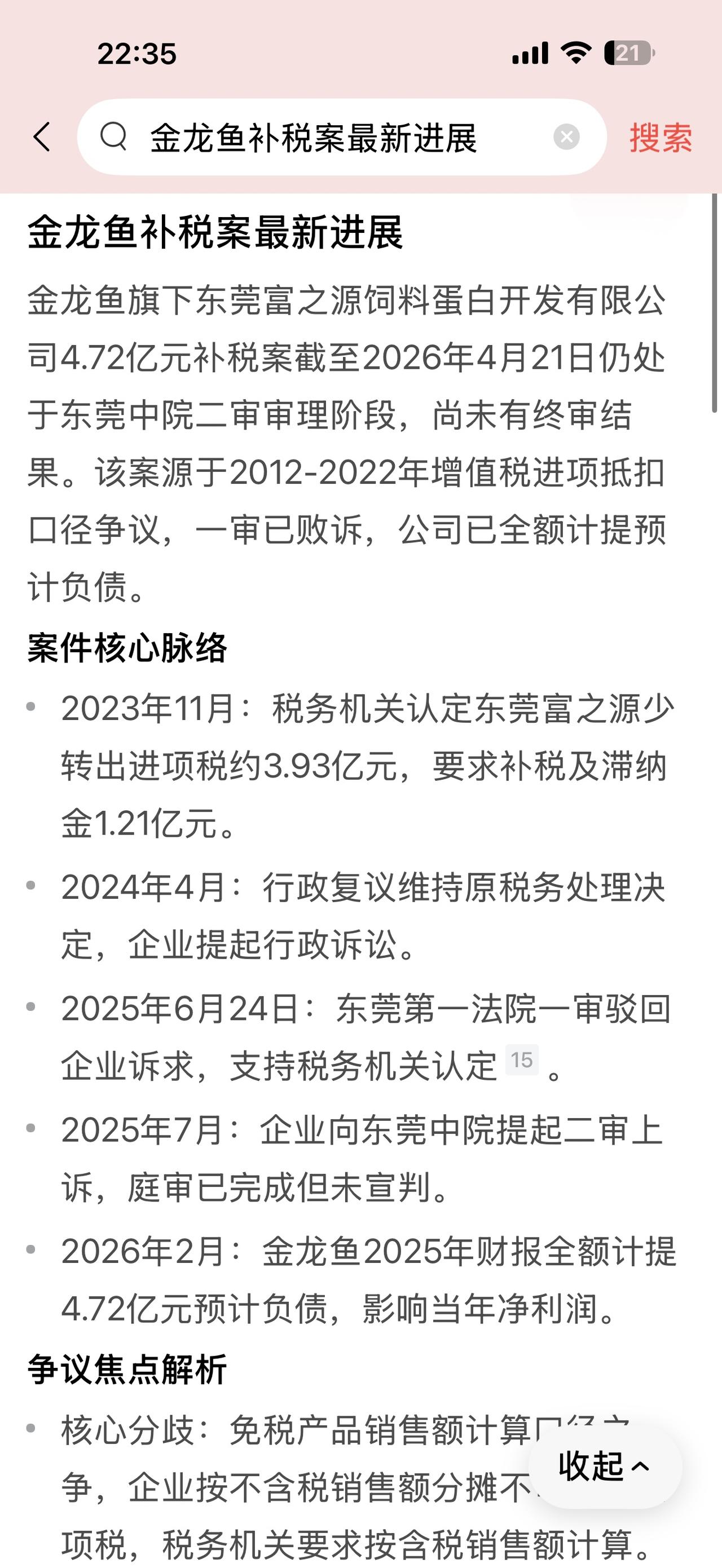Tap the clock showing 22:35
This screenshot has width=722, height=1568.
click(x=137, y=54)
